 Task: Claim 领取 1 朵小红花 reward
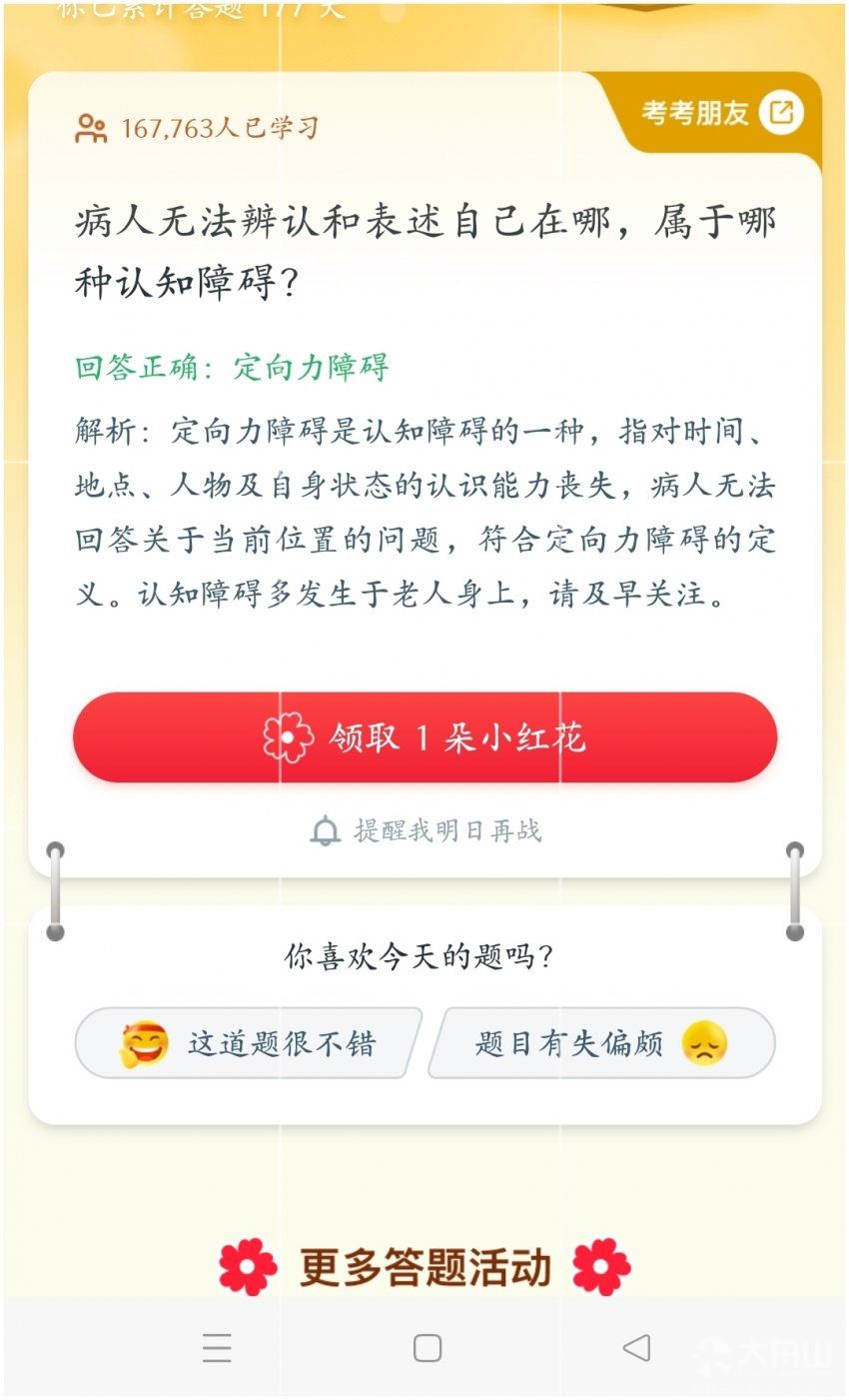424,737
